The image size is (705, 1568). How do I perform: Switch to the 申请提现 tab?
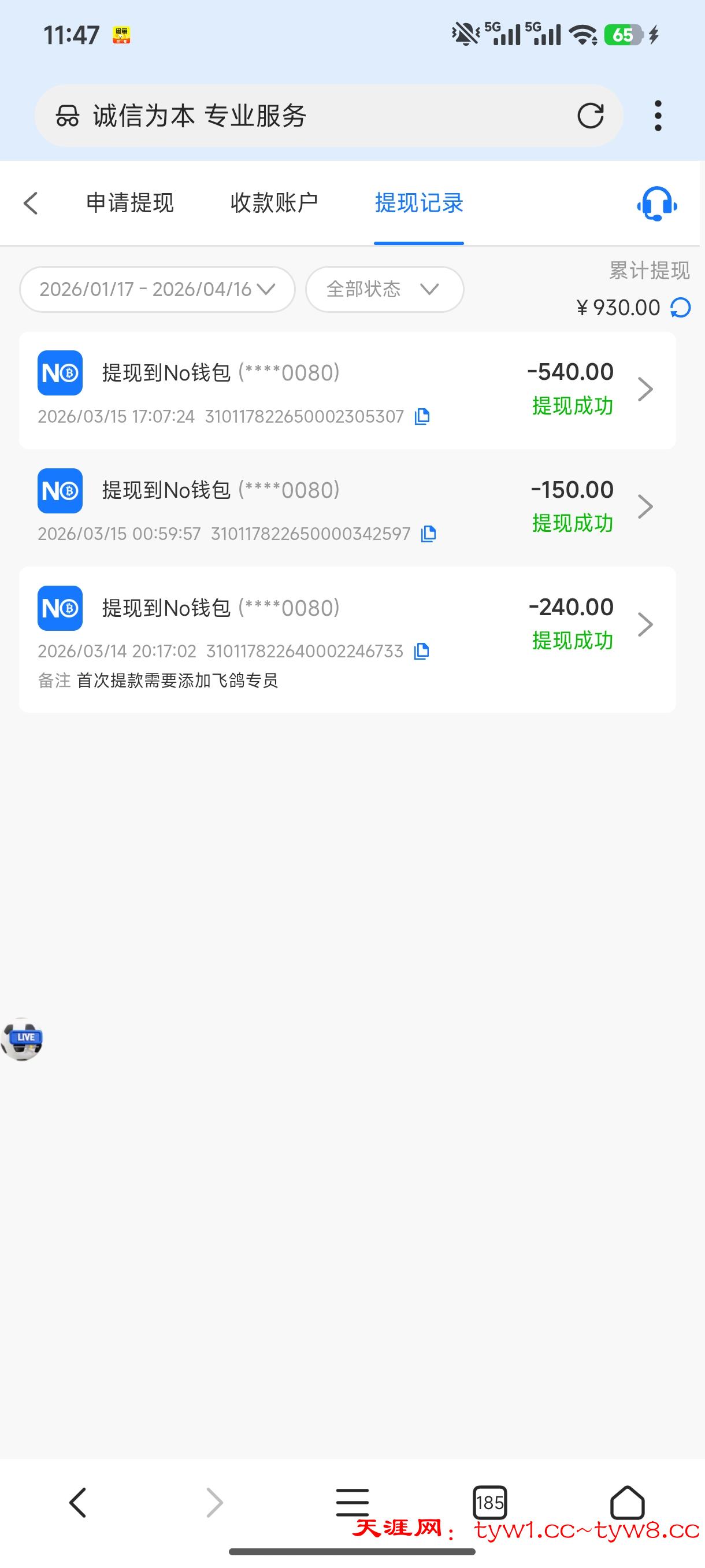tap(129, 204)
